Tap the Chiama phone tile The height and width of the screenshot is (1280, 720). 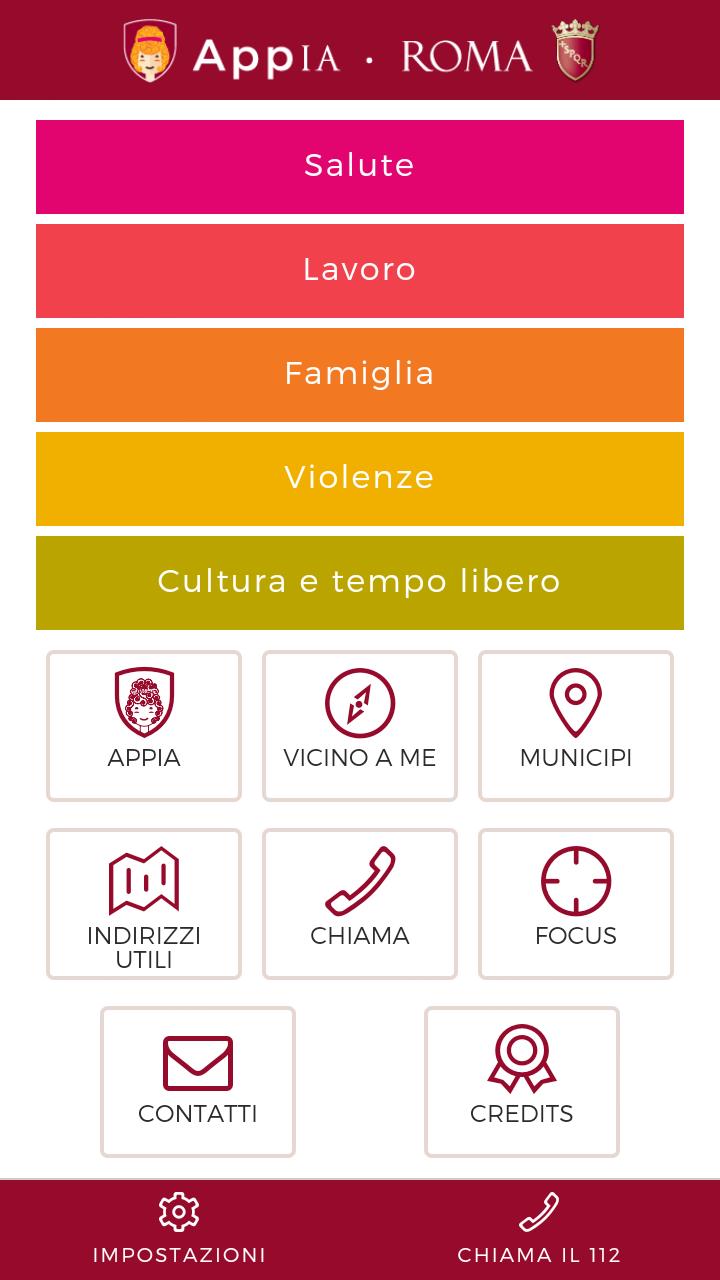pyautogui.click(x=360, y=904)
